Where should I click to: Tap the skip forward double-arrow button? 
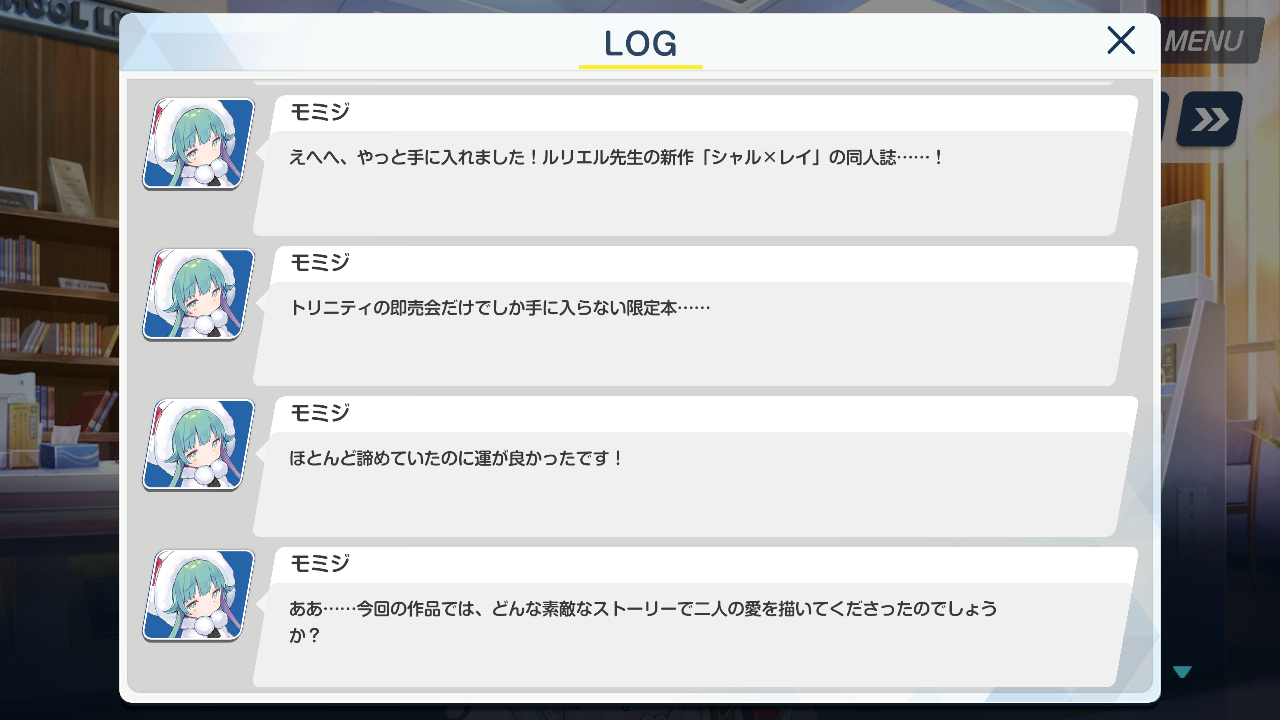pos(1210,120)
